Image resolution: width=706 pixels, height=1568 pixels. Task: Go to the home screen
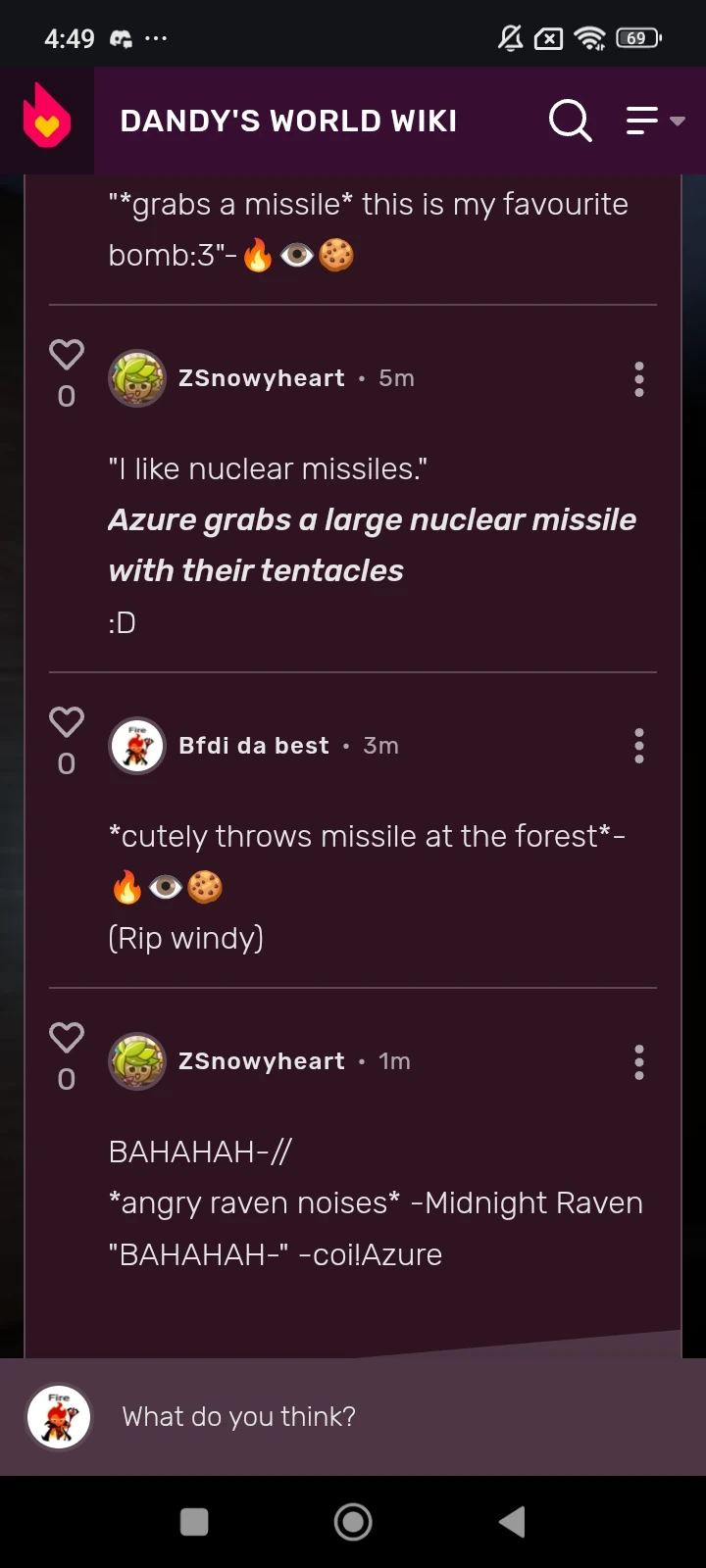click(x=353, y=1522)
